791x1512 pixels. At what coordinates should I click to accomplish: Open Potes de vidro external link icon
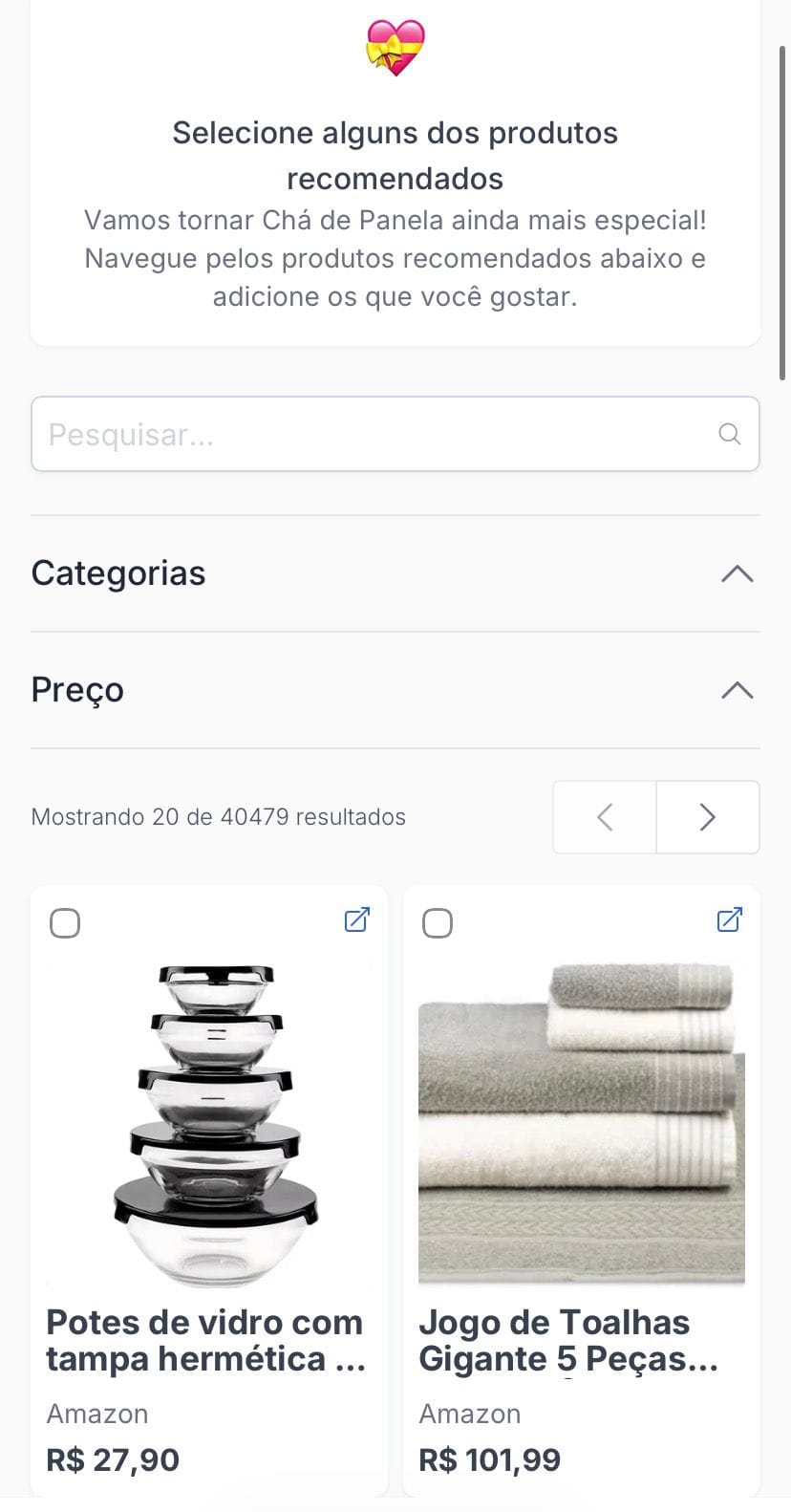pos(356,919)
